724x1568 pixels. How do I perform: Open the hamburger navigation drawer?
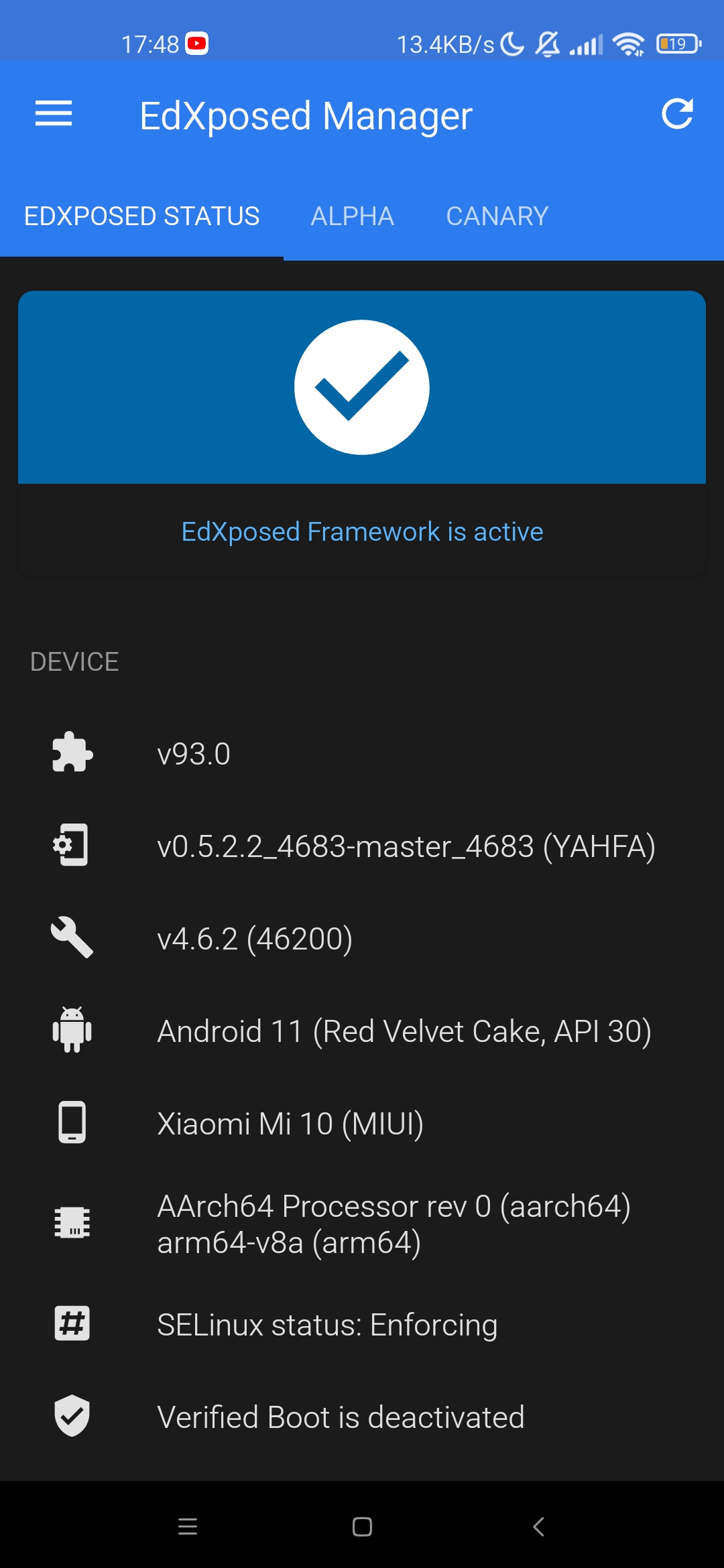click(x=54, y=114)
